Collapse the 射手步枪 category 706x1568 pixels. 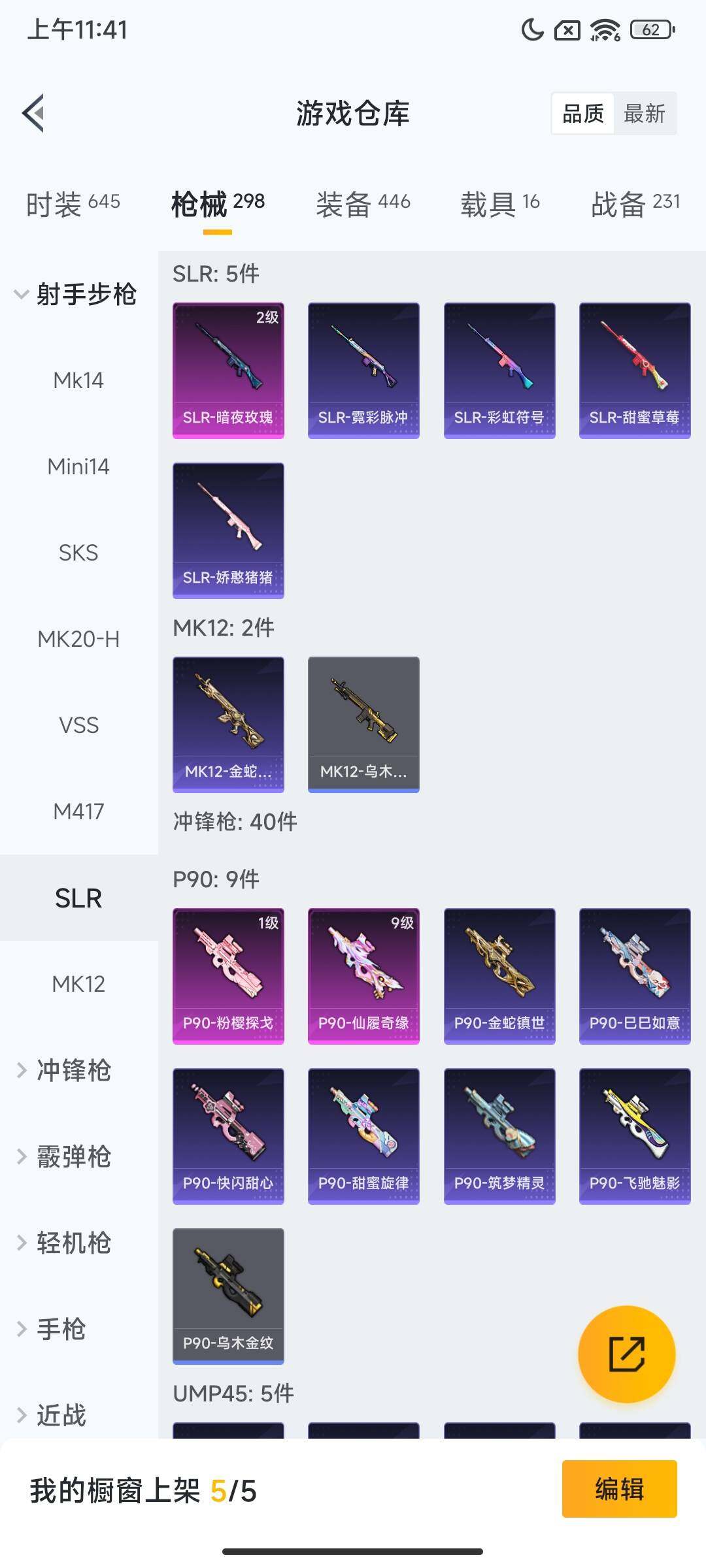[x=75, y=294]
